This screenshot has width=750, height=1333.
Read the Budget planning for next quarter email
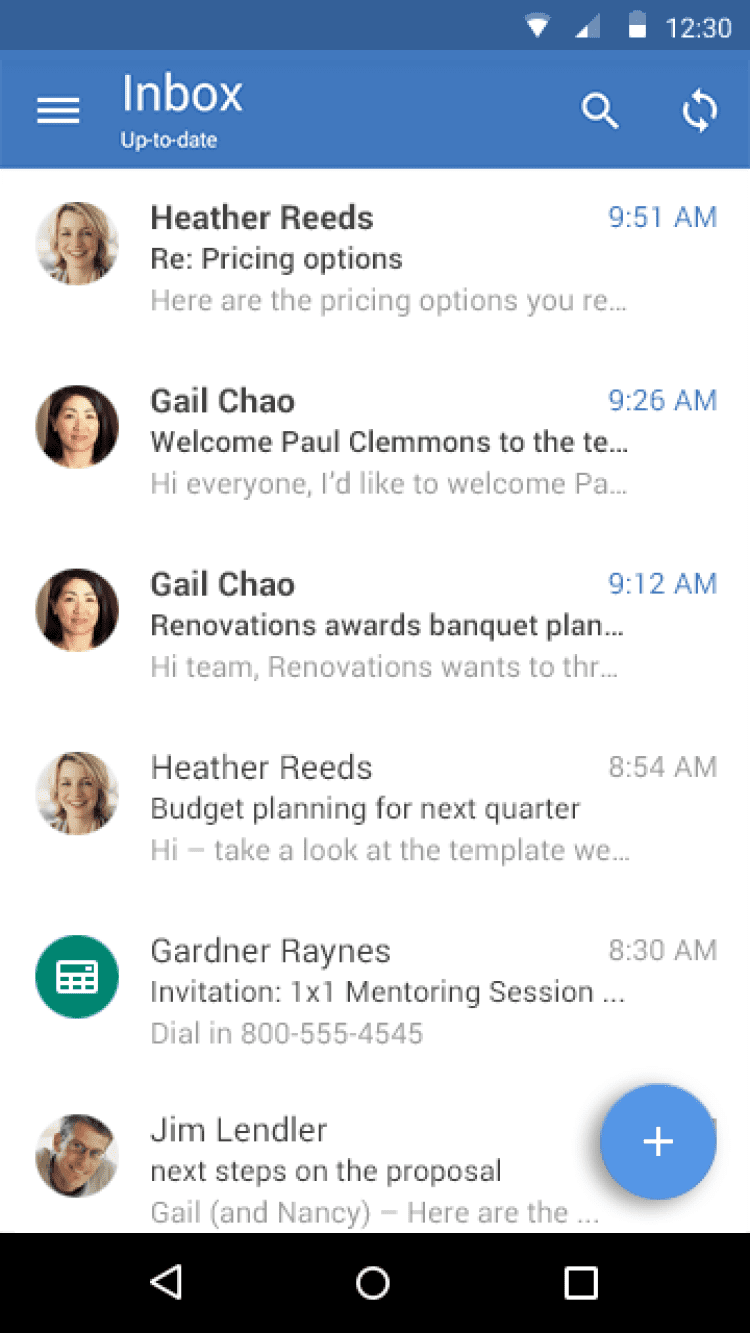[388, 808]
